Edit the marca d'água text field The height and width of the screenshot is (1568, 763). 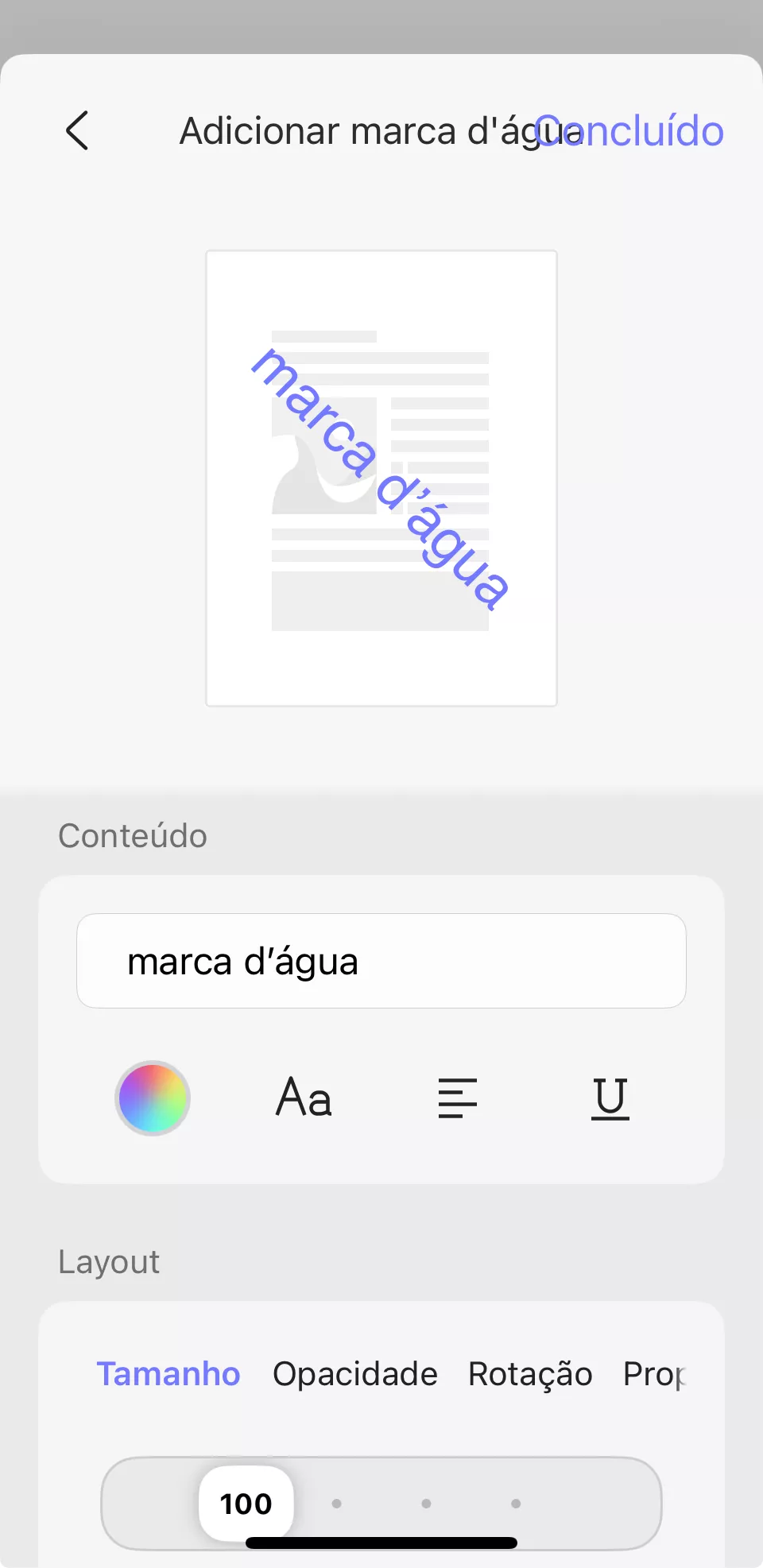click(381, 960)
